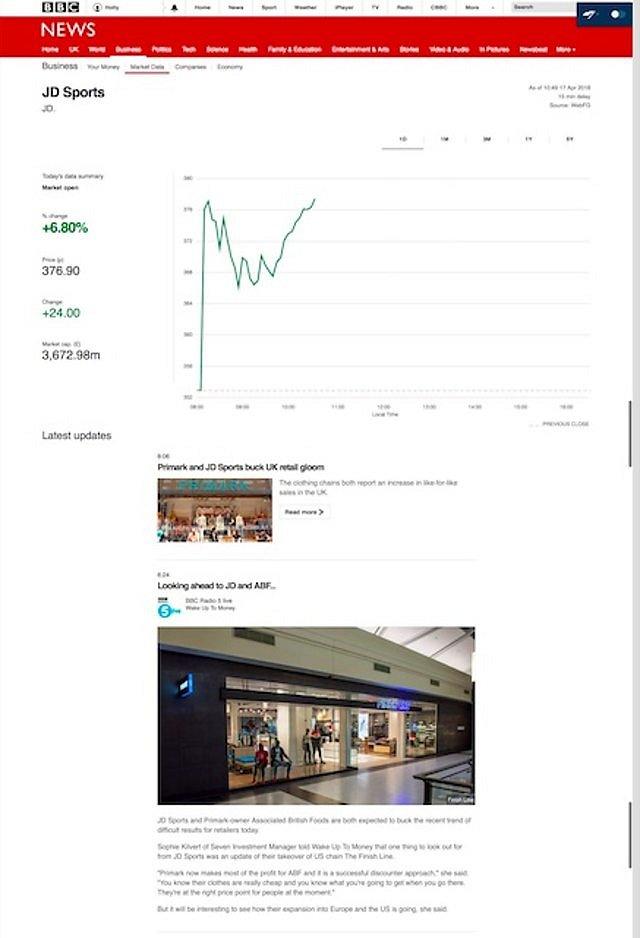The height and width of the screenshot is (938, 640).
Task: Open the Primark store article thumbnail
Action: coord(214,510)
